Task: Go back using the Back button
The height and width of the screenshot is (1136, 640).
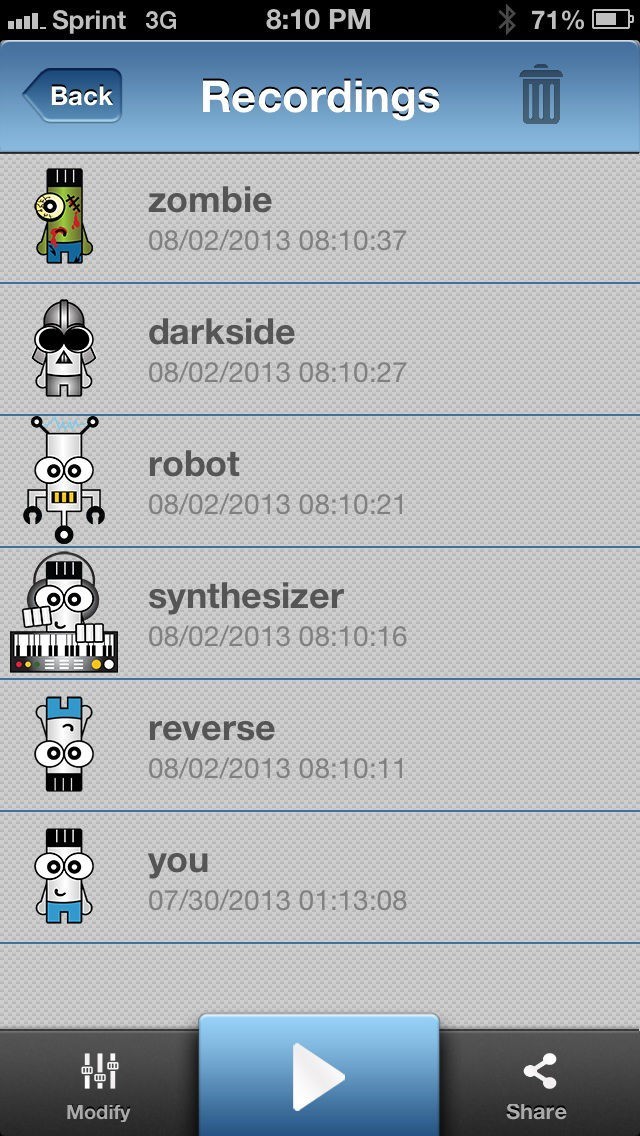Action: click(72, 96)
